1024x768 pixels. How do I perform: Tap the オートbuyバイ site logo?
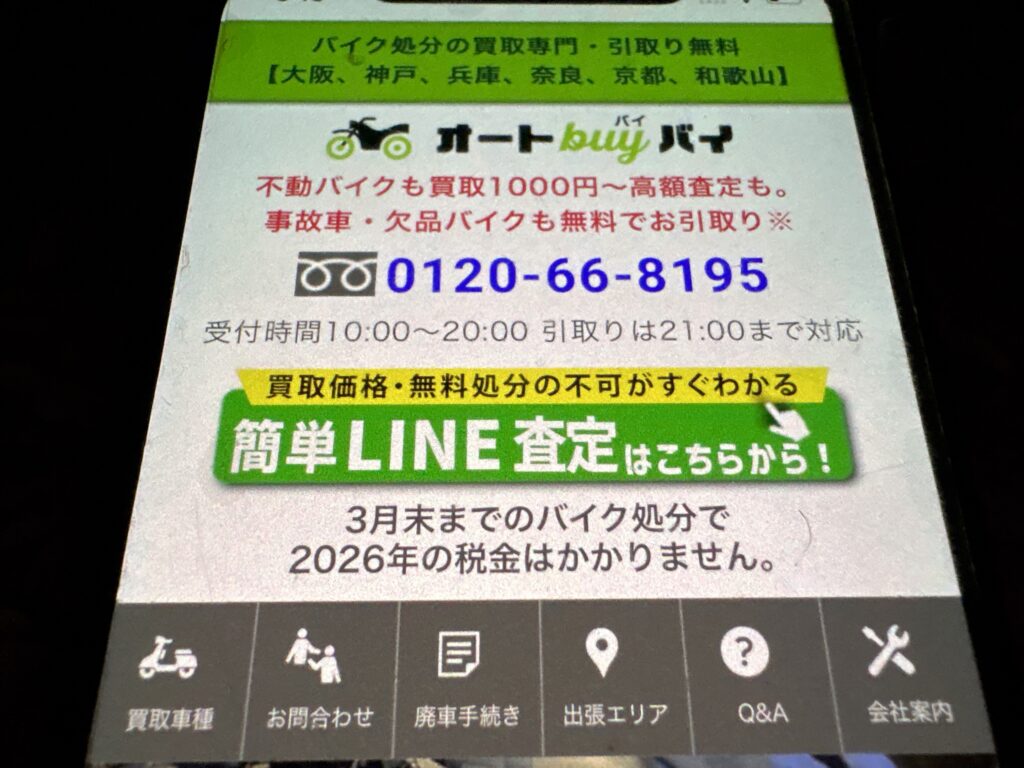(x=530, y=138)
